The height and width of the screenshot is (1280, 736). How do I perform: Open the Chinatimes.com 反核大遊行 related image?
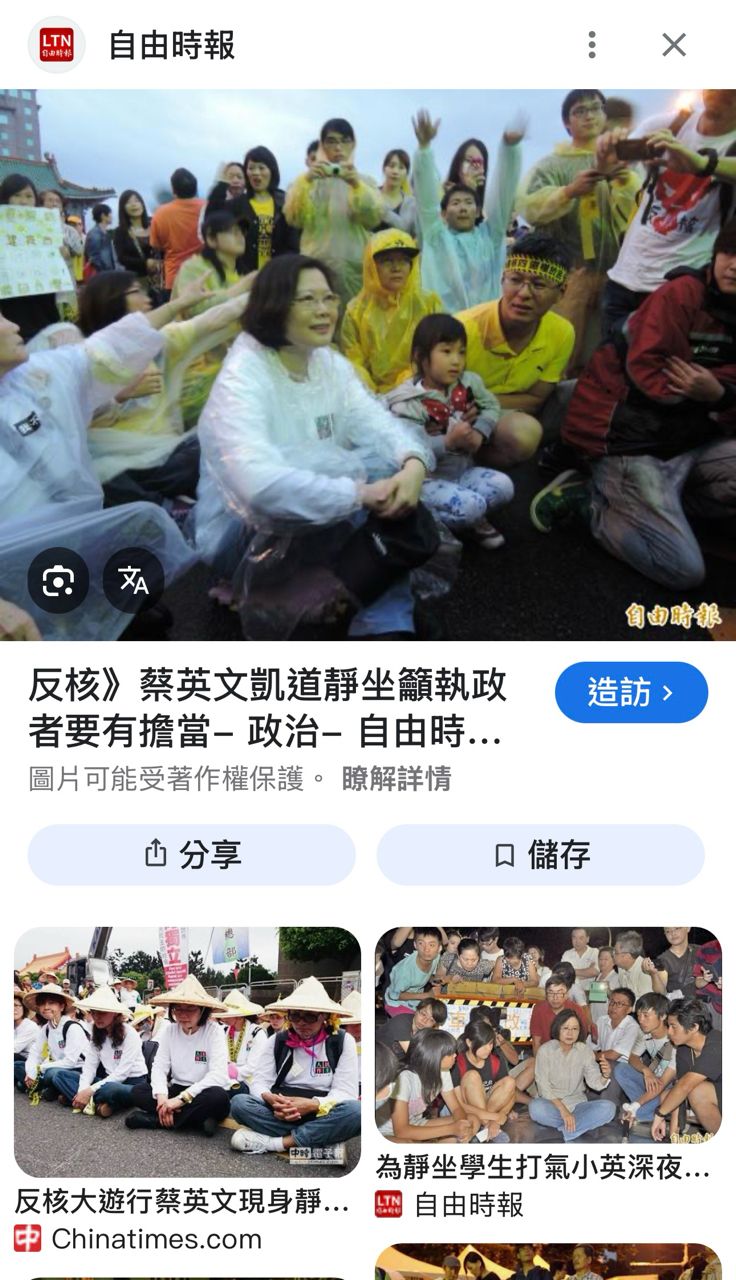click(x=187, y=1052)
